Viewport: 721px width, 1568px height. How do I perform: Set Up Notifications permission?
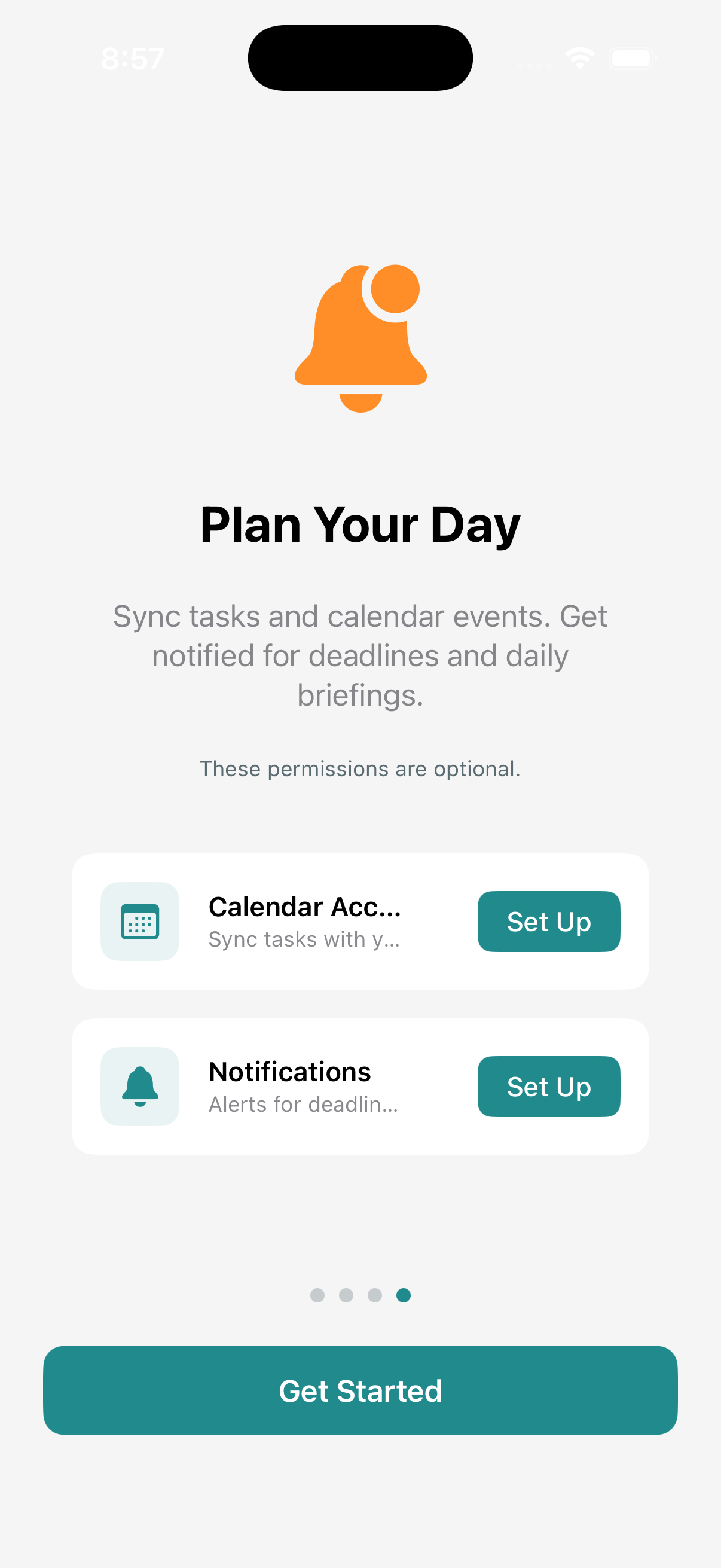pyautogui.click(x=548, y=1086)
